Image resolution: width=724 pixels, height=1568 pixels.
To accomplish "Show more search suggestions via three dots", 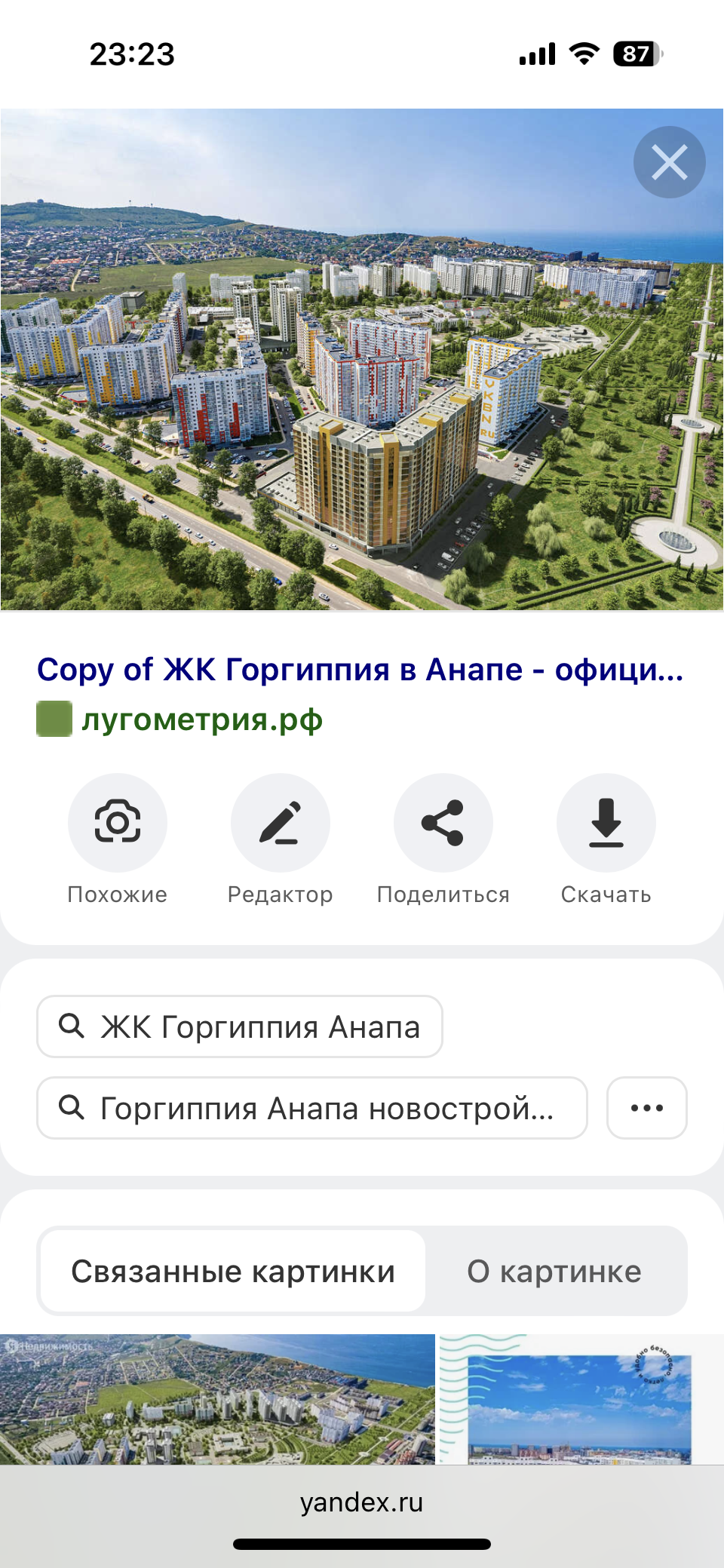I will click(x=647, y=1108).
